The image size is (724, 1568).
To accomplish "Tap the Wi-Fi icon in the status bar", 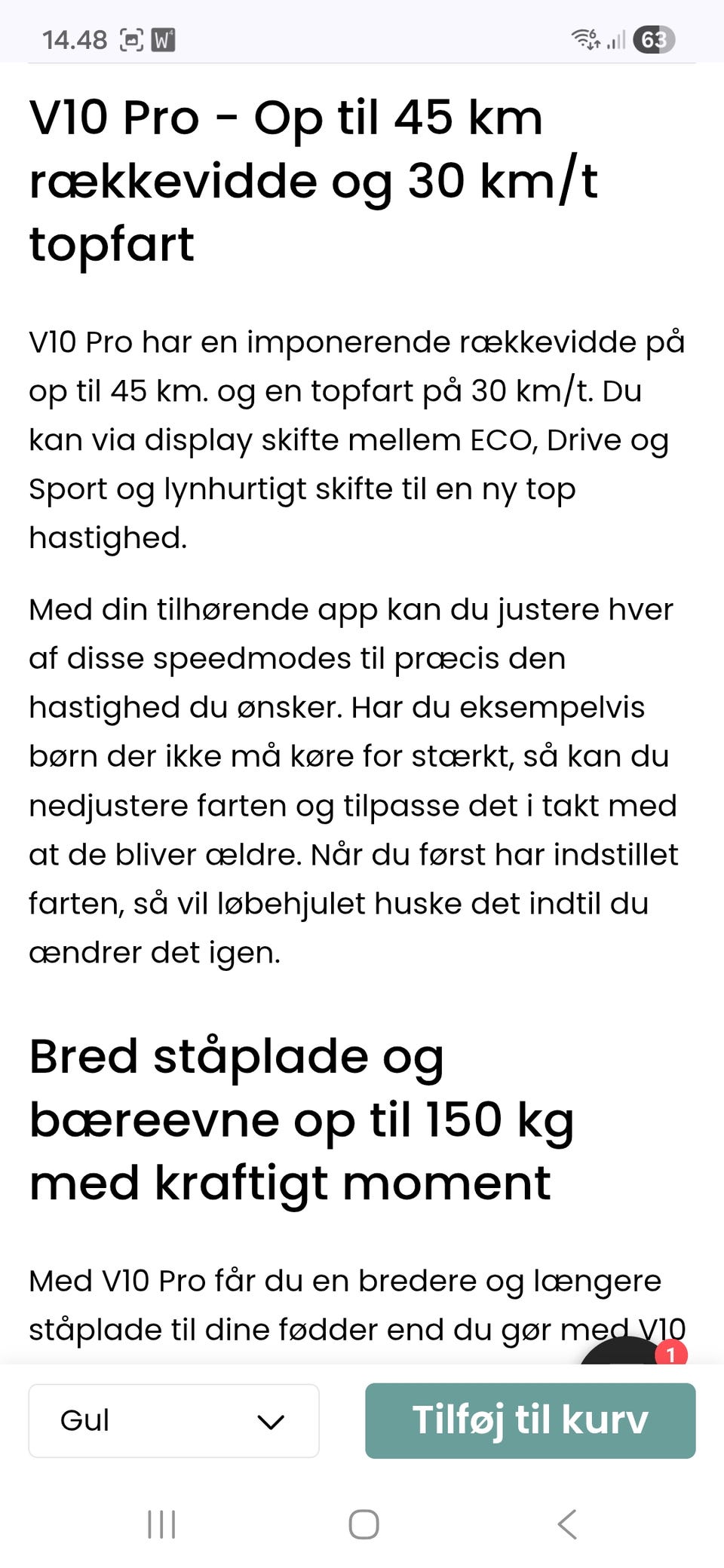I will [x=584, y=39].
